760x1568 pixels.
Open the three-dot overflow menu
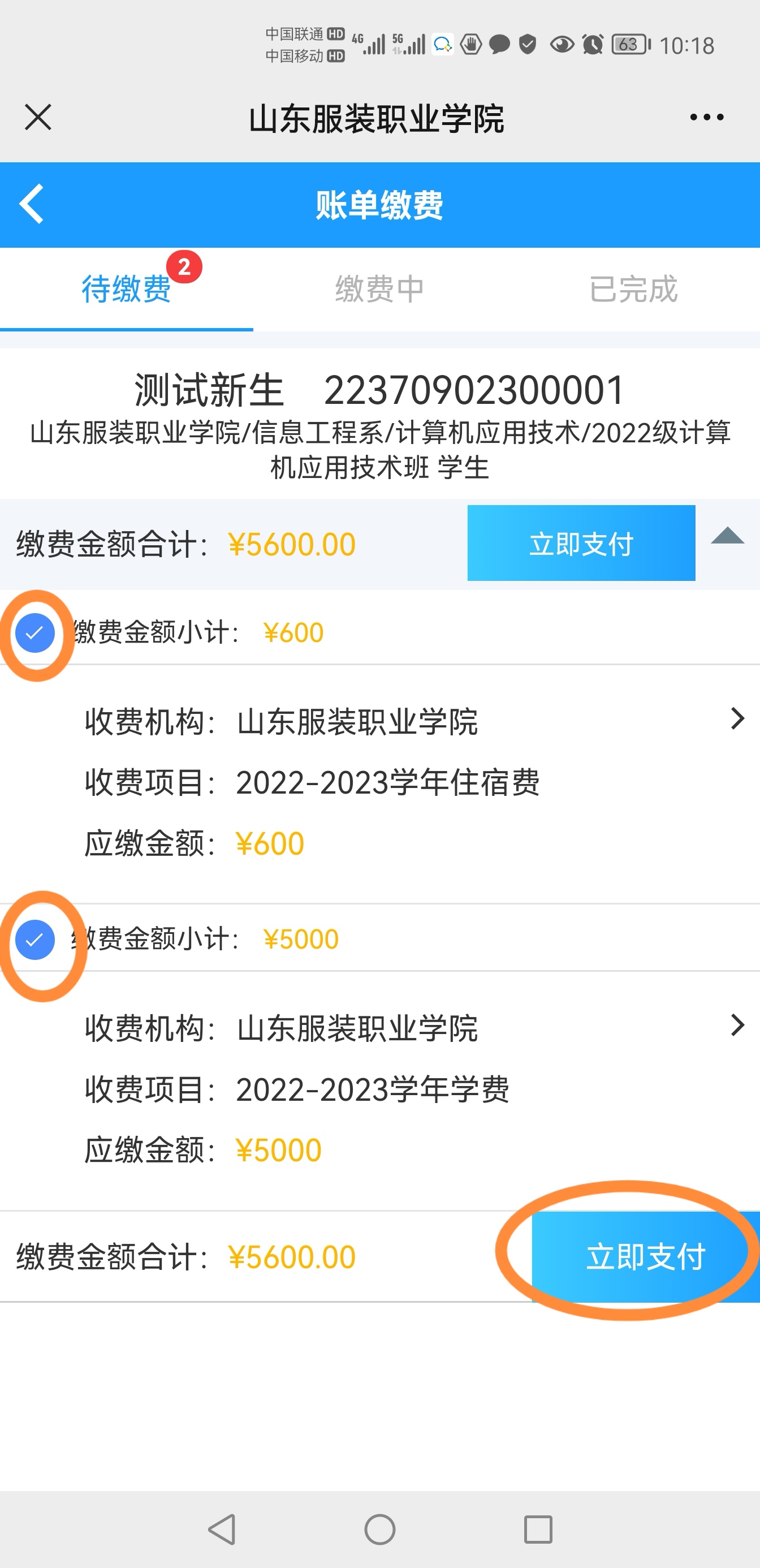click(706, 117)
